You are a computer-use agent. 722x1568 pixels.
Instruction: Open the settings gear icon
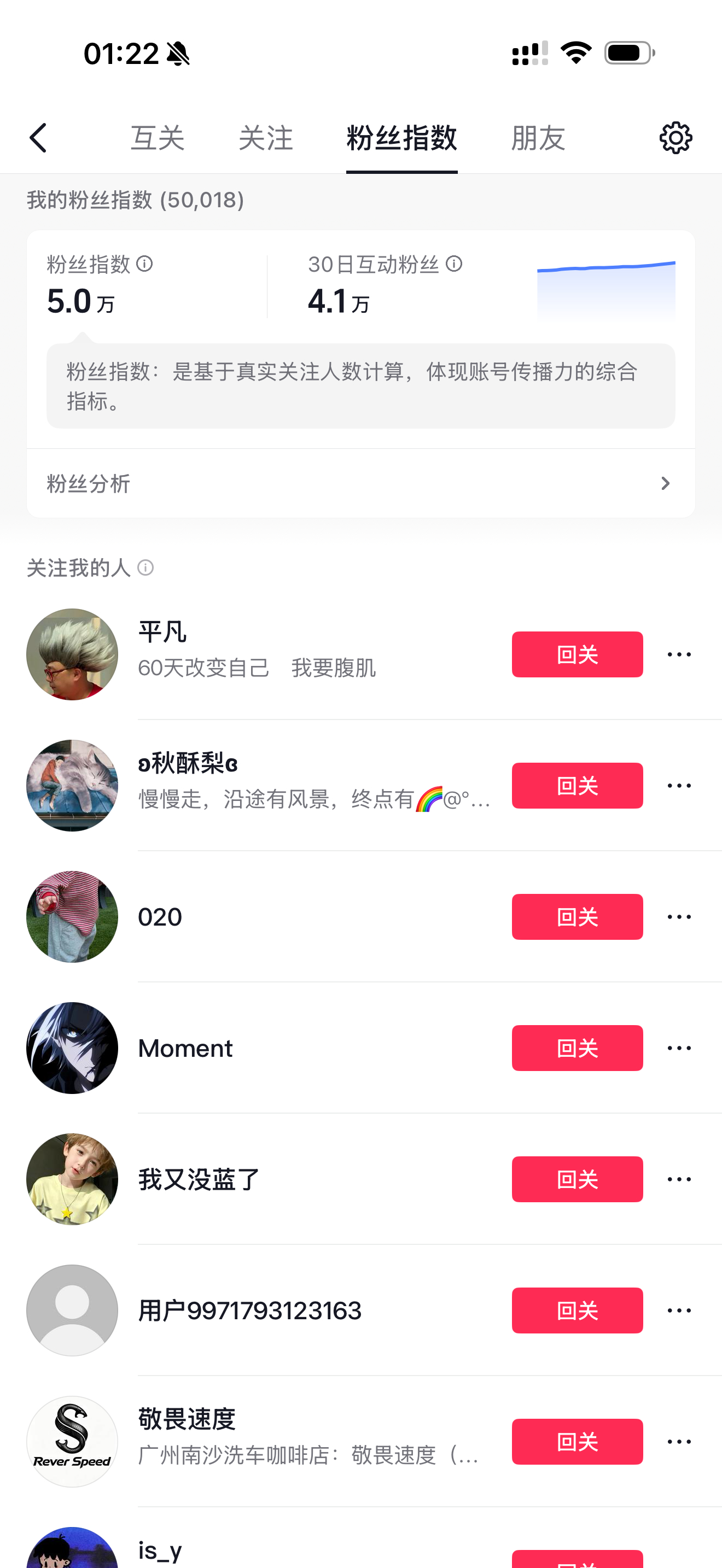click(x=676, y=138)
